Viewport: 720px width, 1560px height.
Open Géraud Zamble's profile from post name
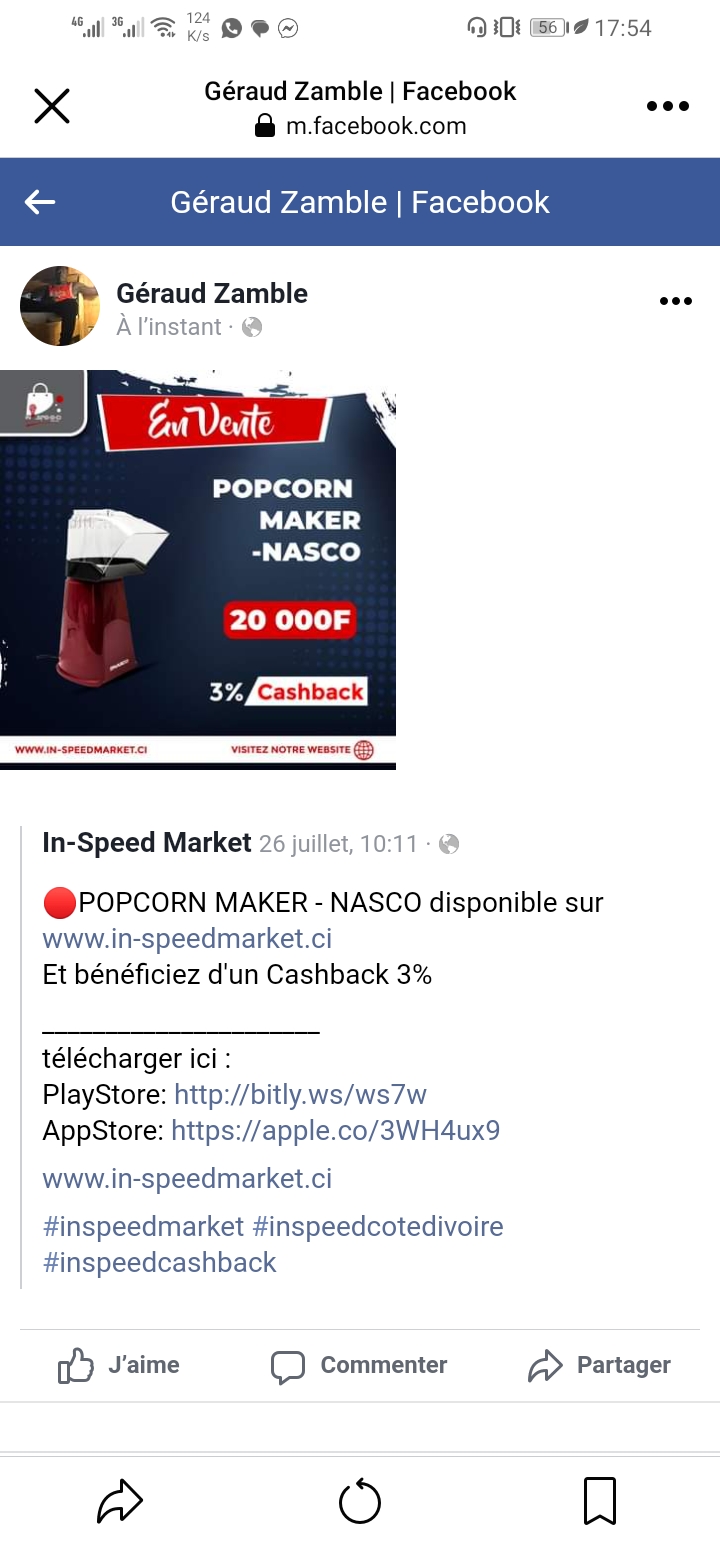coord(212,293)
